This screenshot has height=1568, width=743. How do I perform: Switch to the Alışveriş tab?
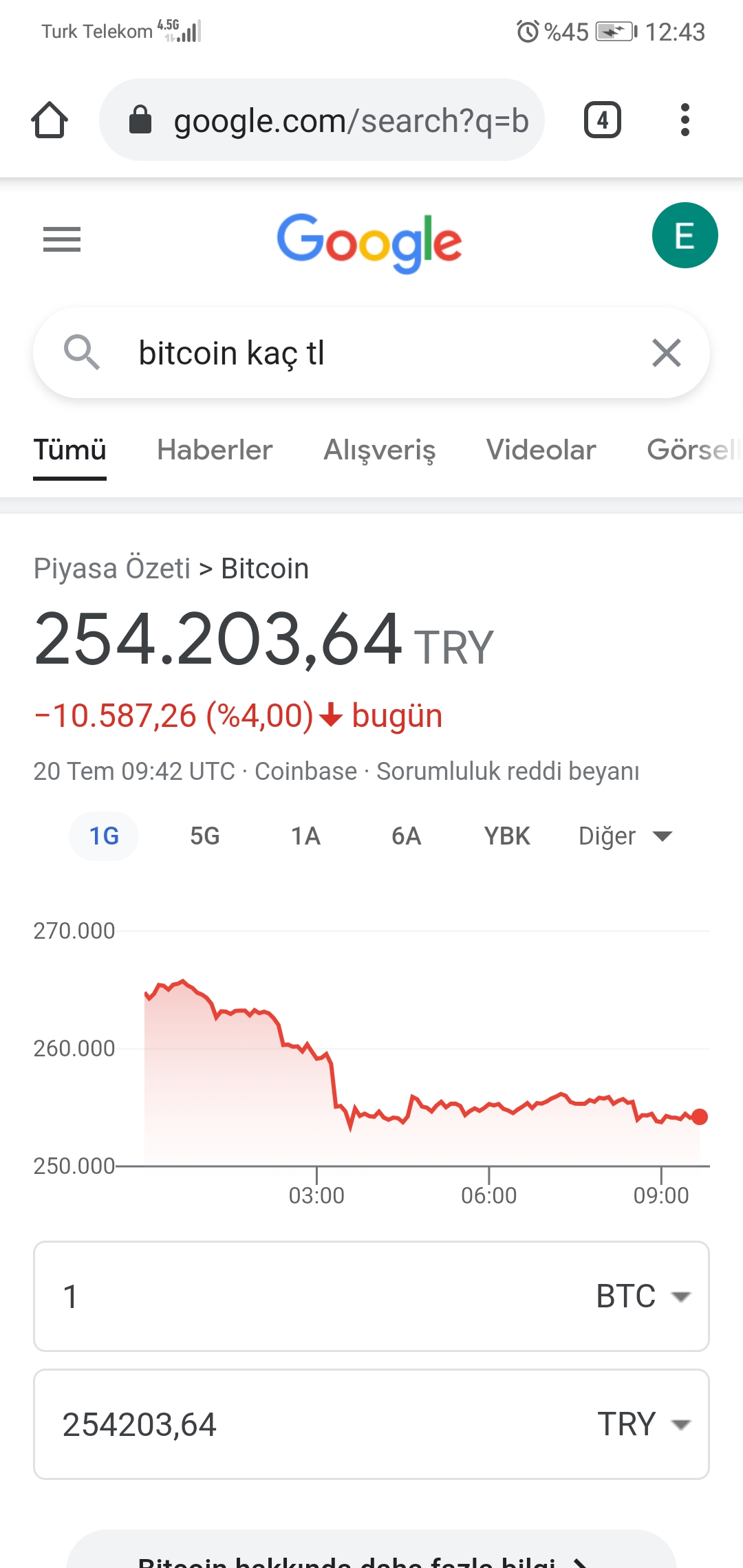[379, 450]
